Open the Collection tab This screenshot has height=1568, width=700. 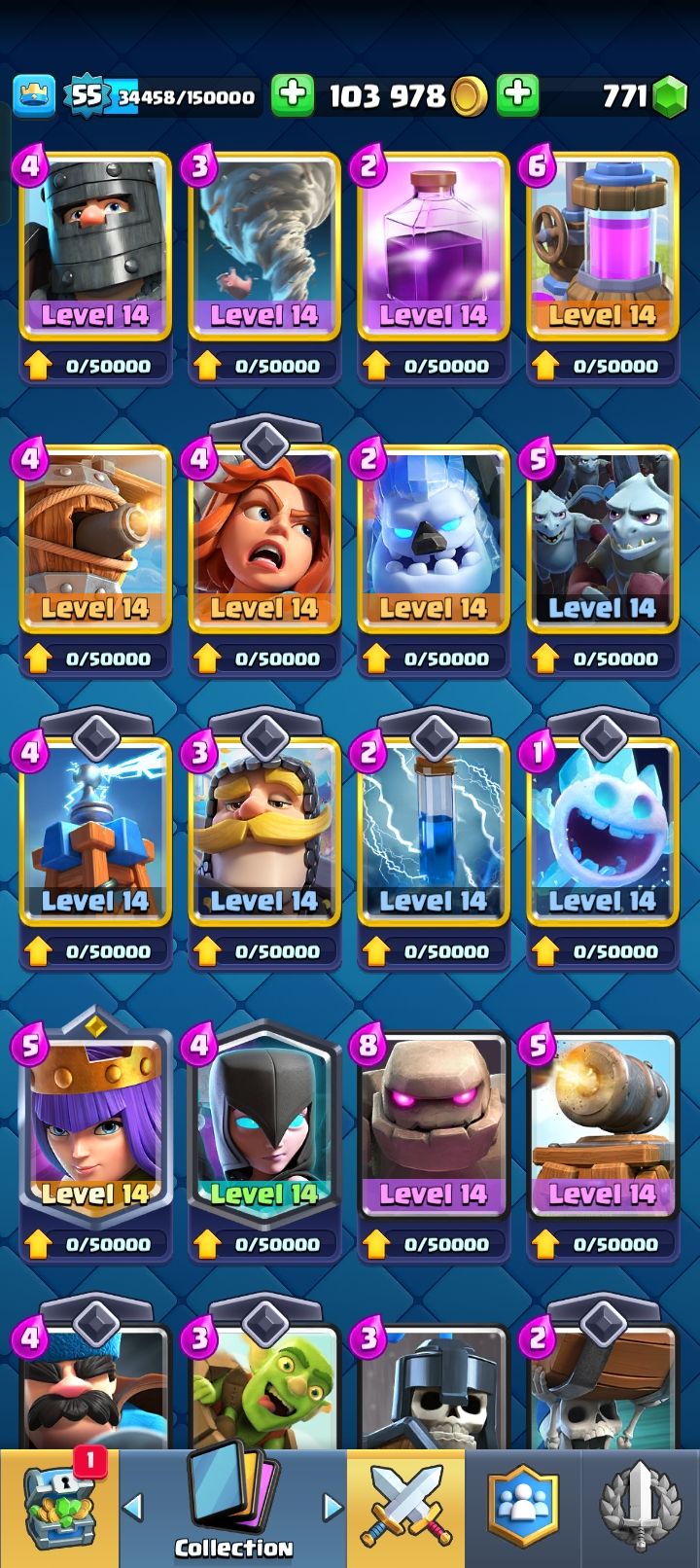233,1508
